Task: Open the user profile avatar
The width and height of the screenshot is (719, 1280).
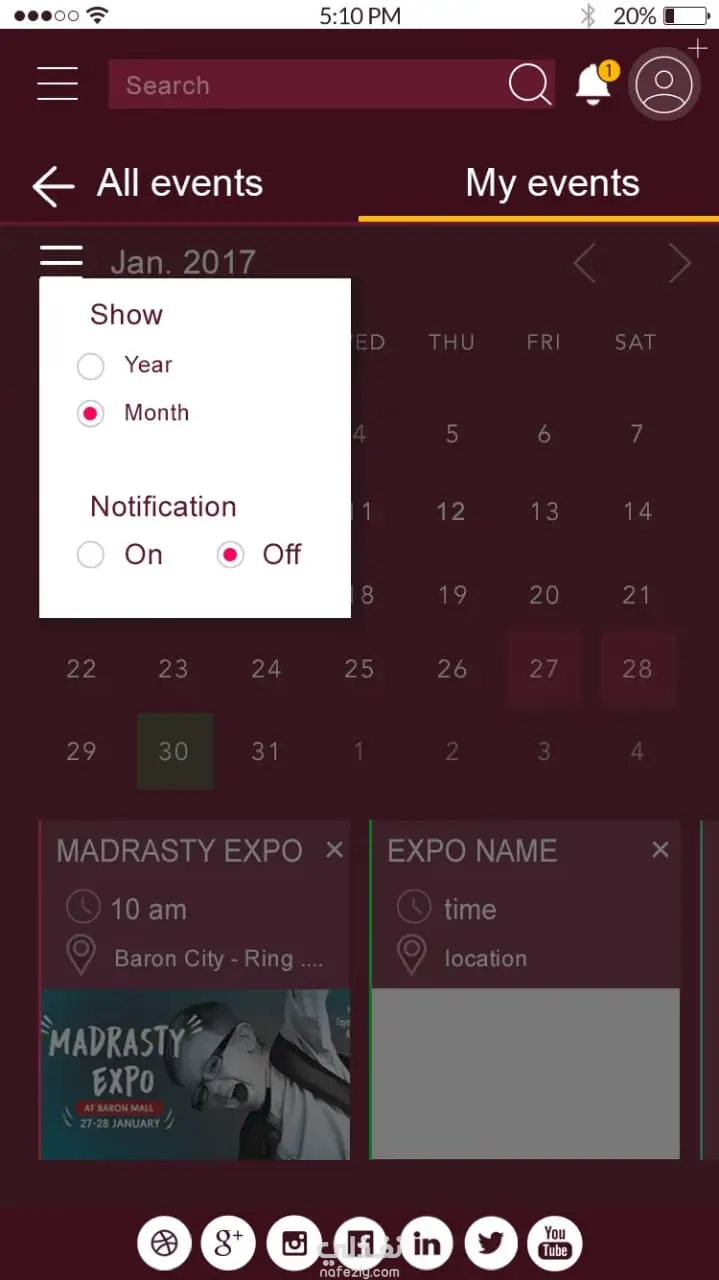Action: tap(664, 84)
